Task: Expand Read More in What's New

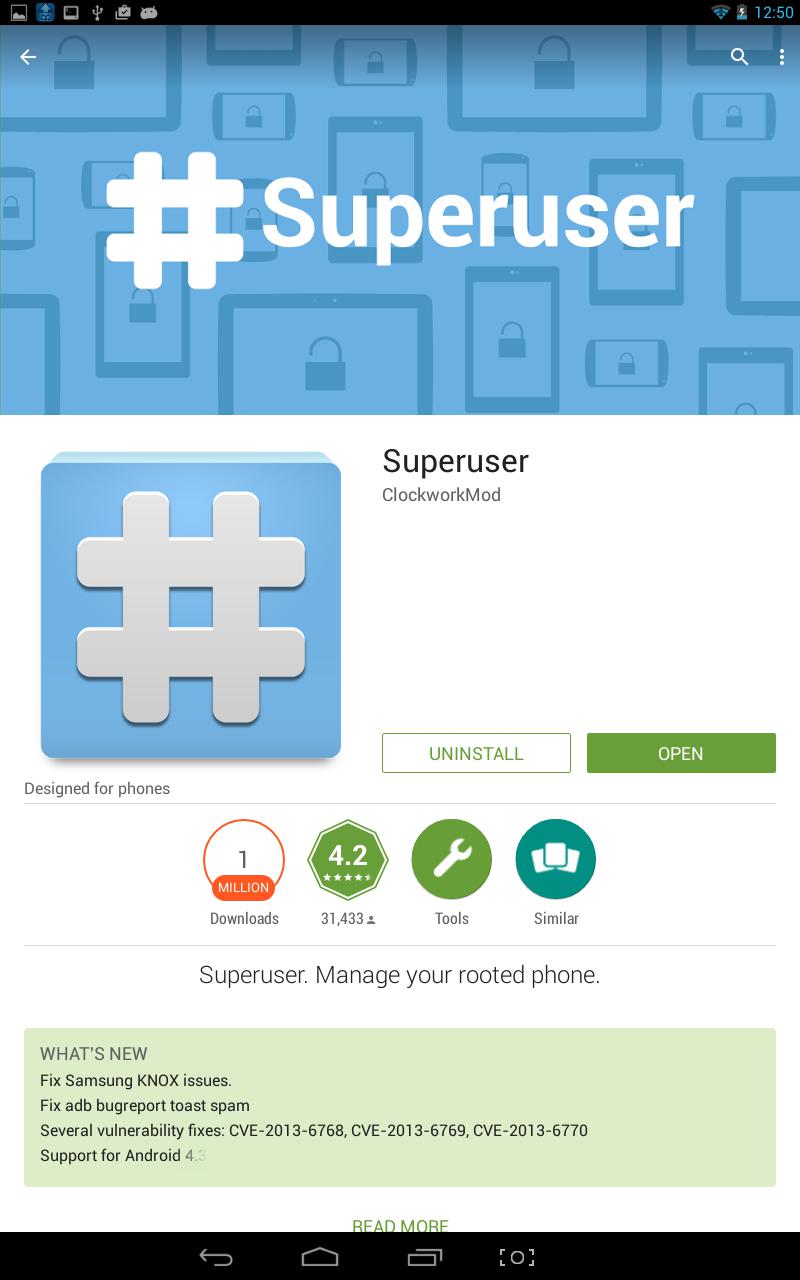Action: (x=400, y=1224)
